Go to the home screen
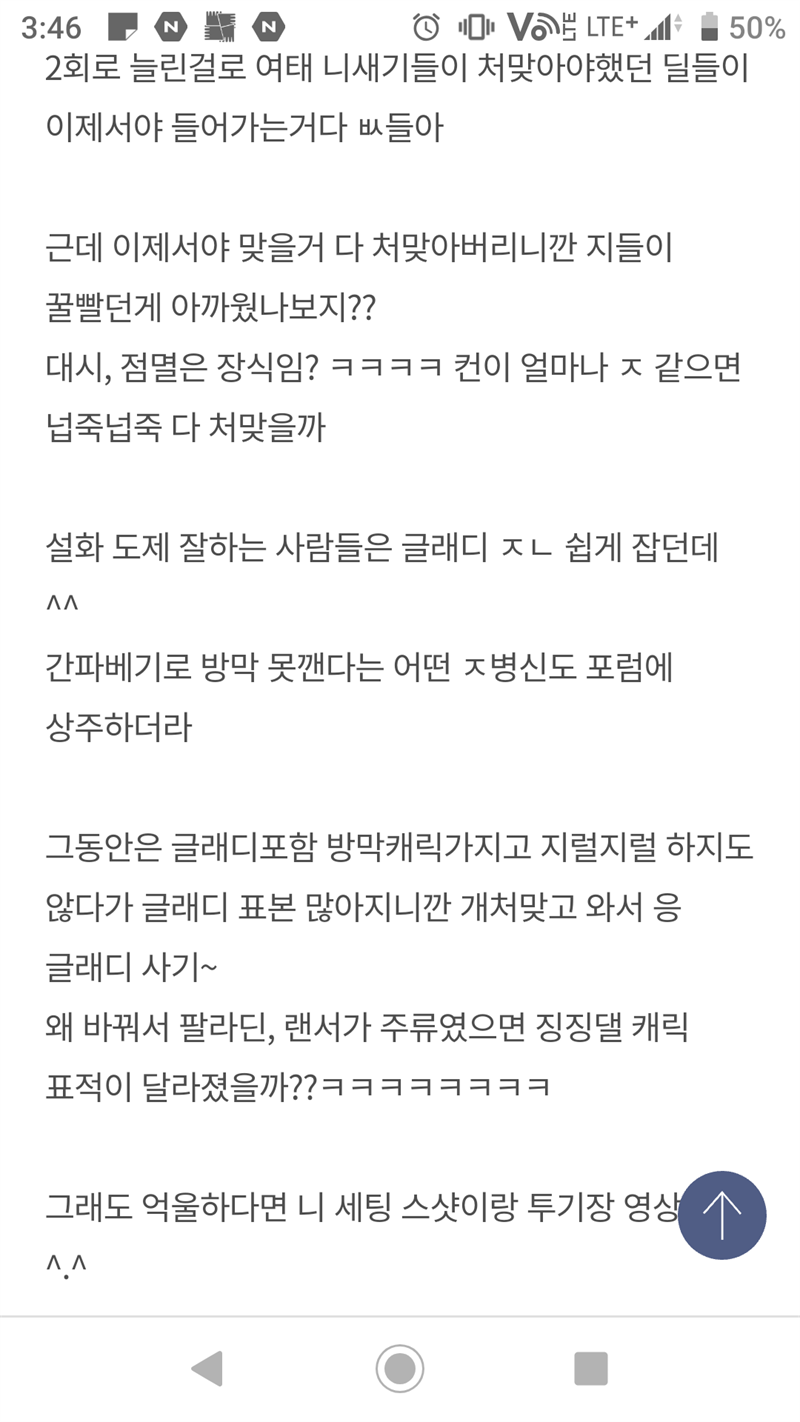The image size is (800, 1422). coord(400,1368)
